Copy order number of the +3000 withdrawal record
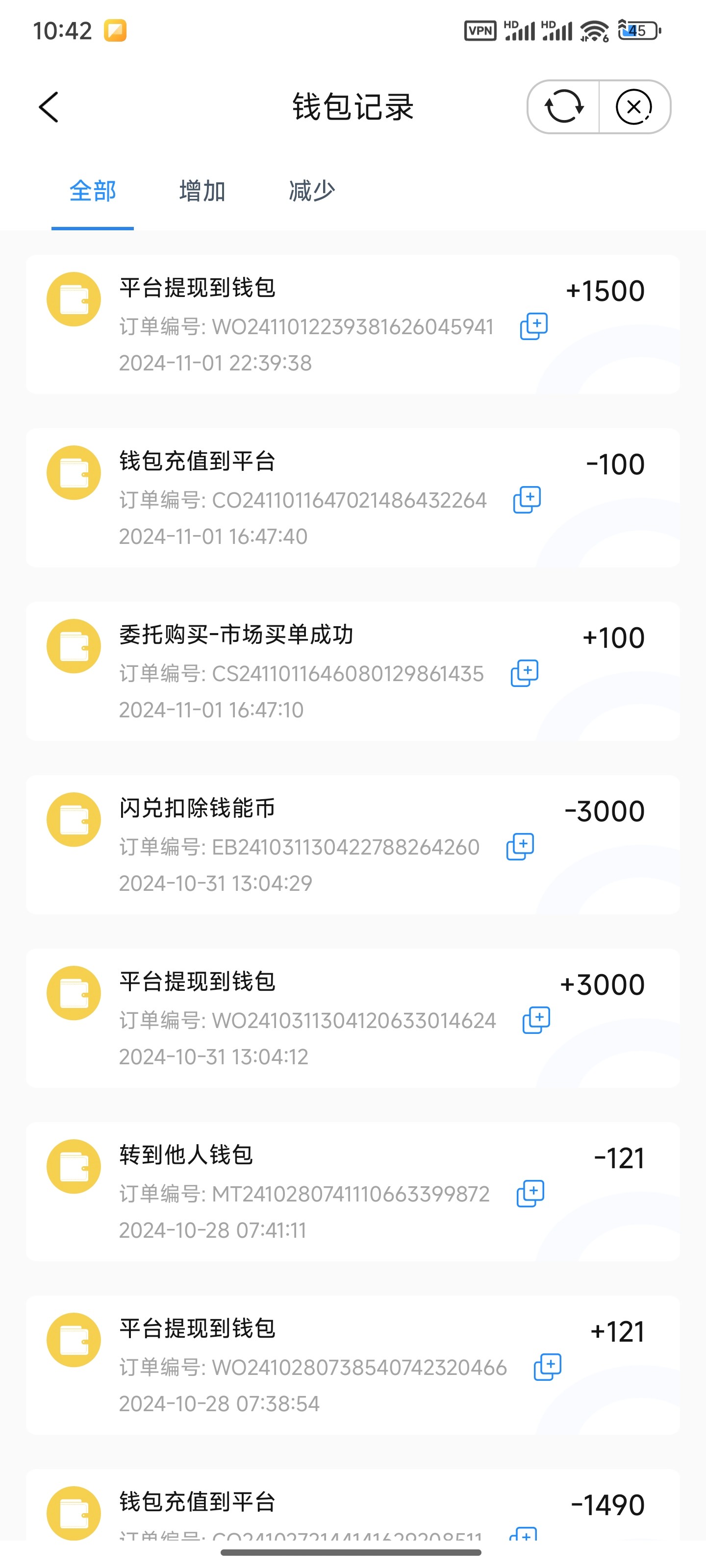Image resolution: width=706 pixels, height=1568 pixels. tap(535, 1020)
